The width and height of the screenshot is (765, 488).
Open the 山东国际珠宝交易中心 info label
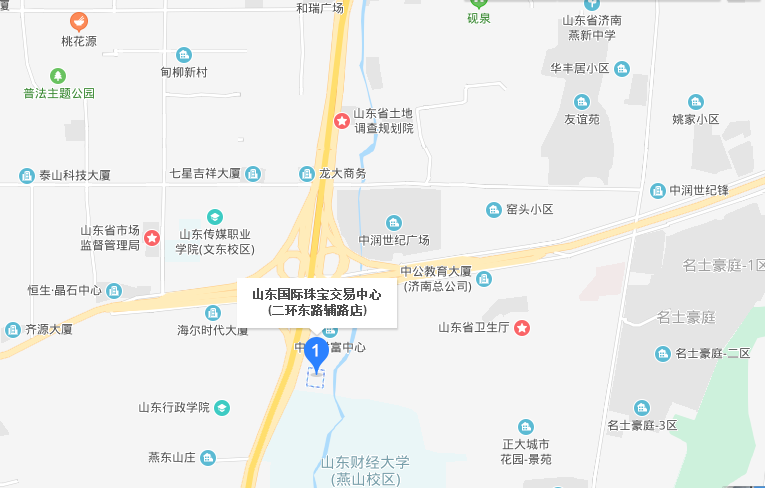pos(317,303)
